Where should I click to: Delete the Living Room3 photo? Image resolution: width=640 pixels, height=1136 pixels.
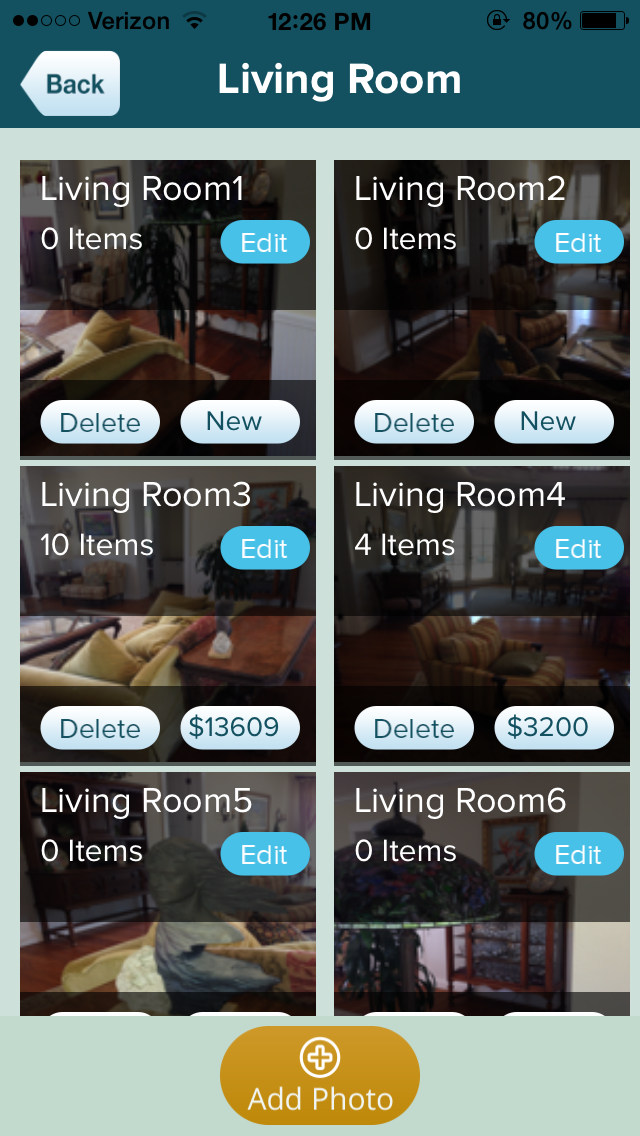pyautogui.click(x=99, y=728)
